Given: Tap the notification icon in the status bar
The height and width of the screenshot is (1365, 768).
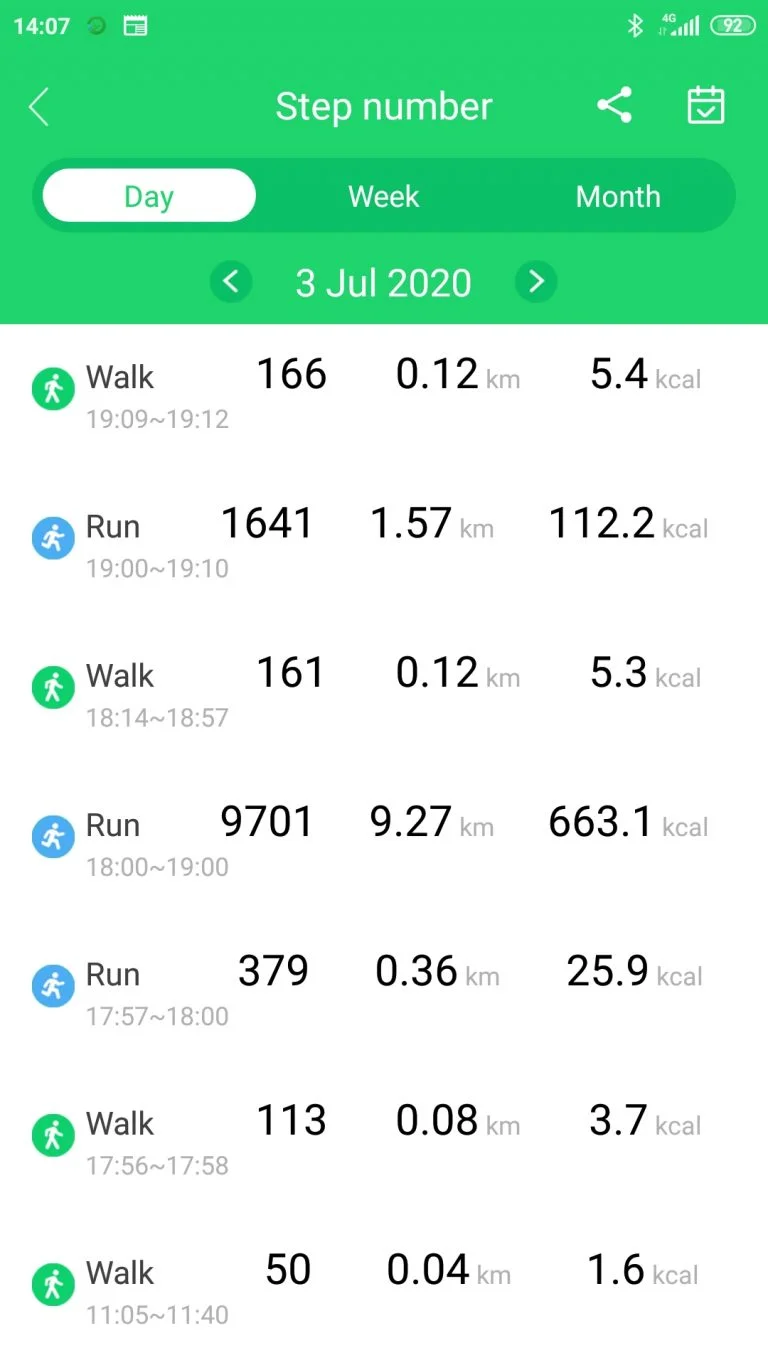Looking at the screenshot, I should click(x=136, y=26).
